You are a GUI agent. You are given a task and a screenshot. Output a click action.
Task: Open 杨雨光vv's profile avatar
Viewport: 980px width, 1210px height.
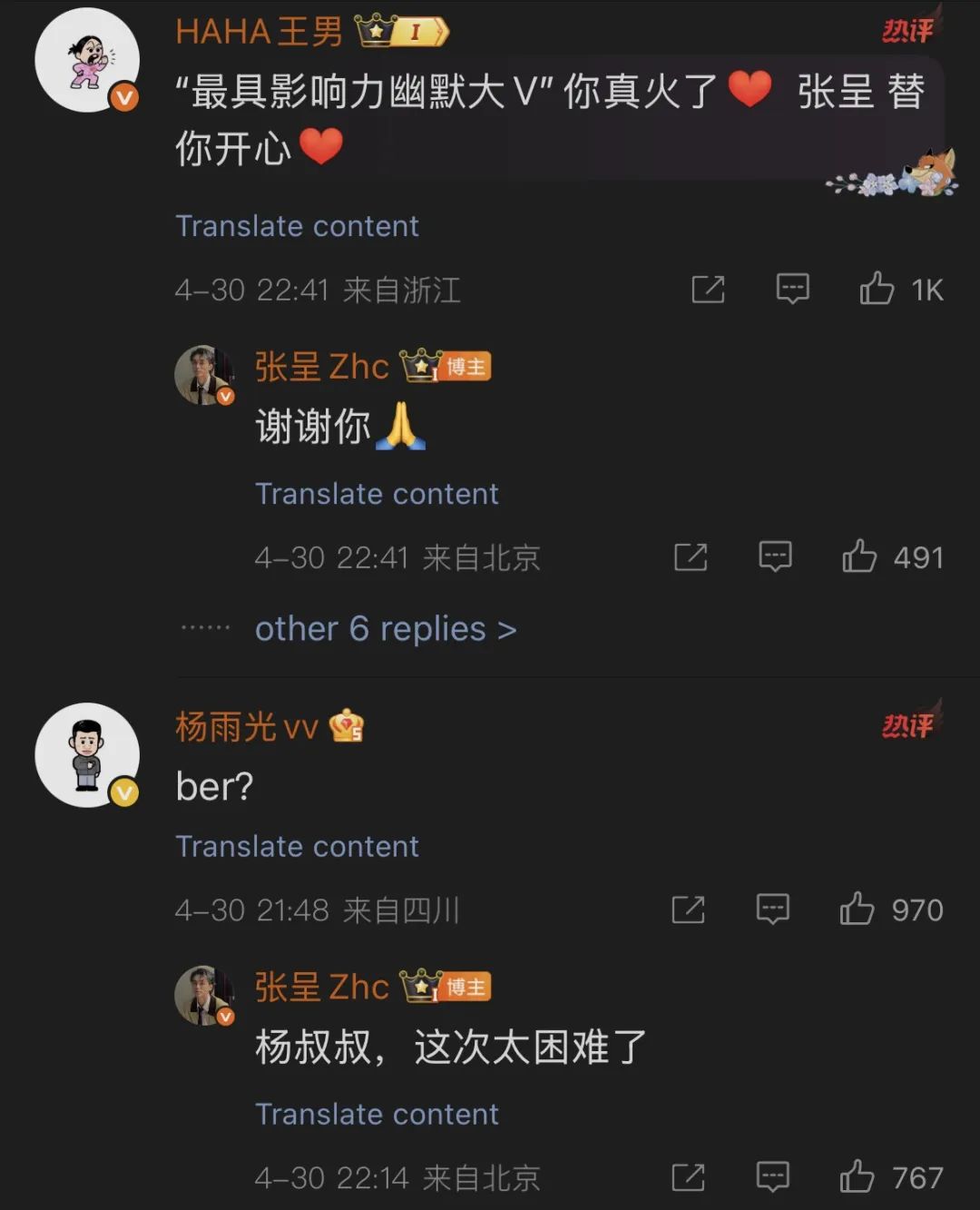tap(87, 754)
